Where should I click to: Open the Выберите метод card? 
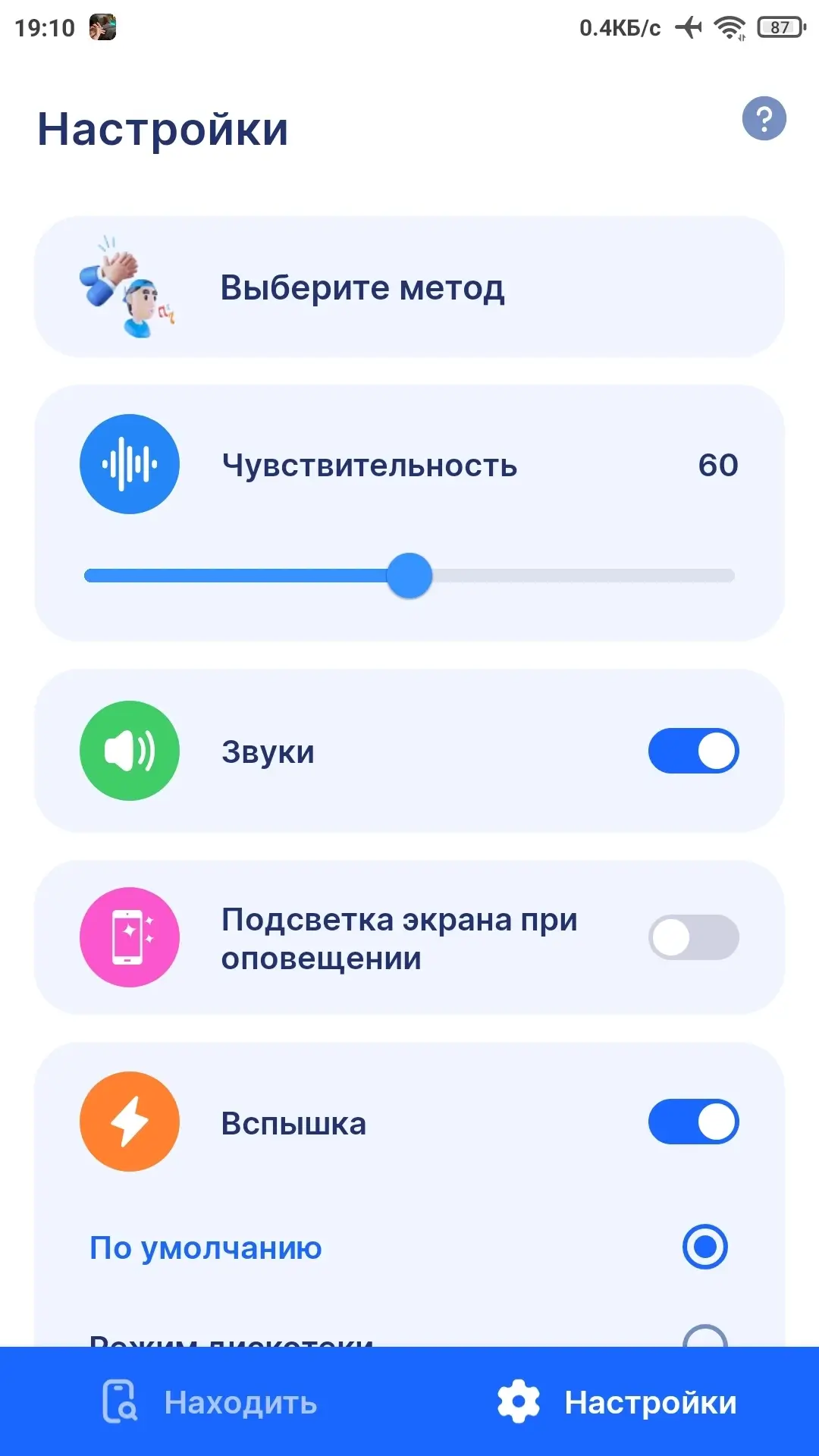409,287
